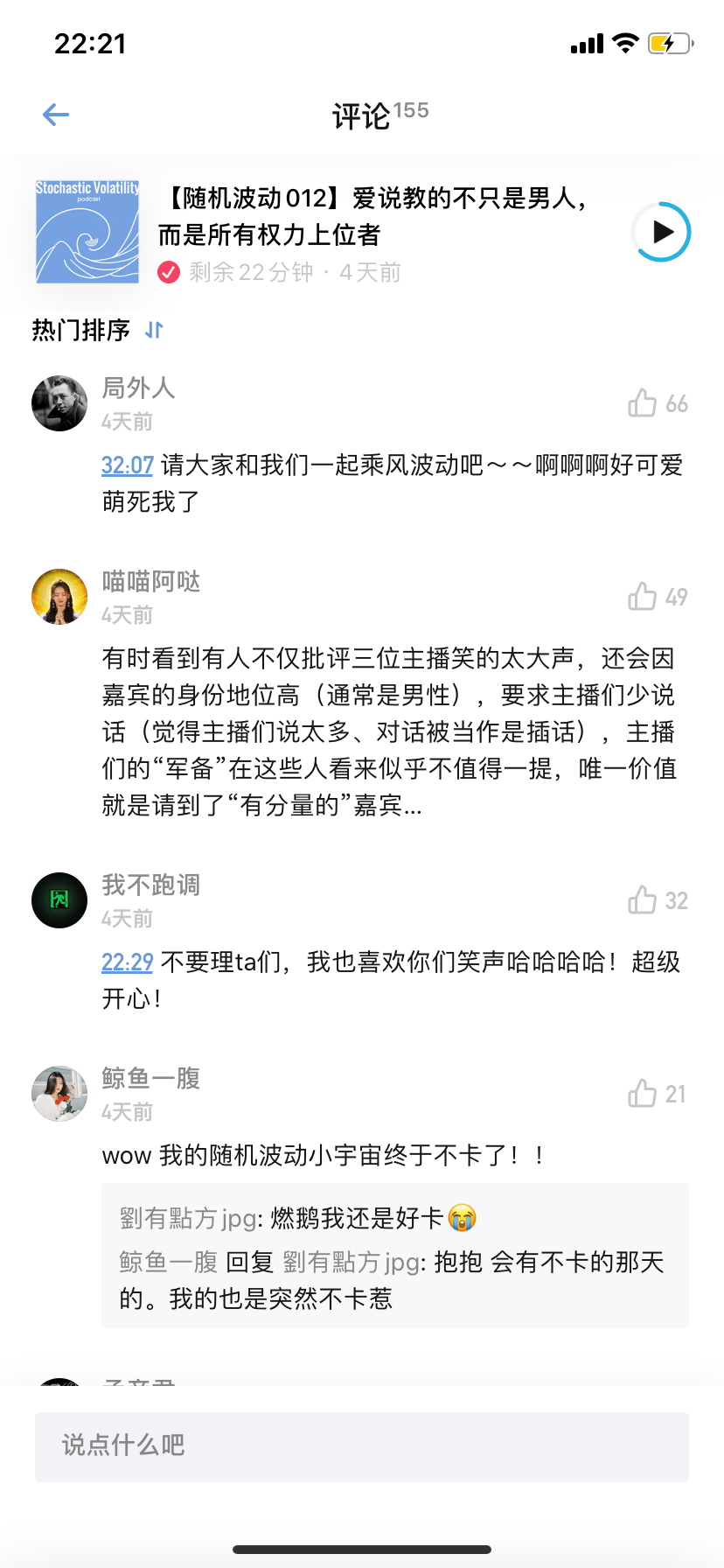The width and height of the screenshot is (724, 1568).
Task: Toggle like on 喵喵阿哒's comment
Action: tap(643, 596)
